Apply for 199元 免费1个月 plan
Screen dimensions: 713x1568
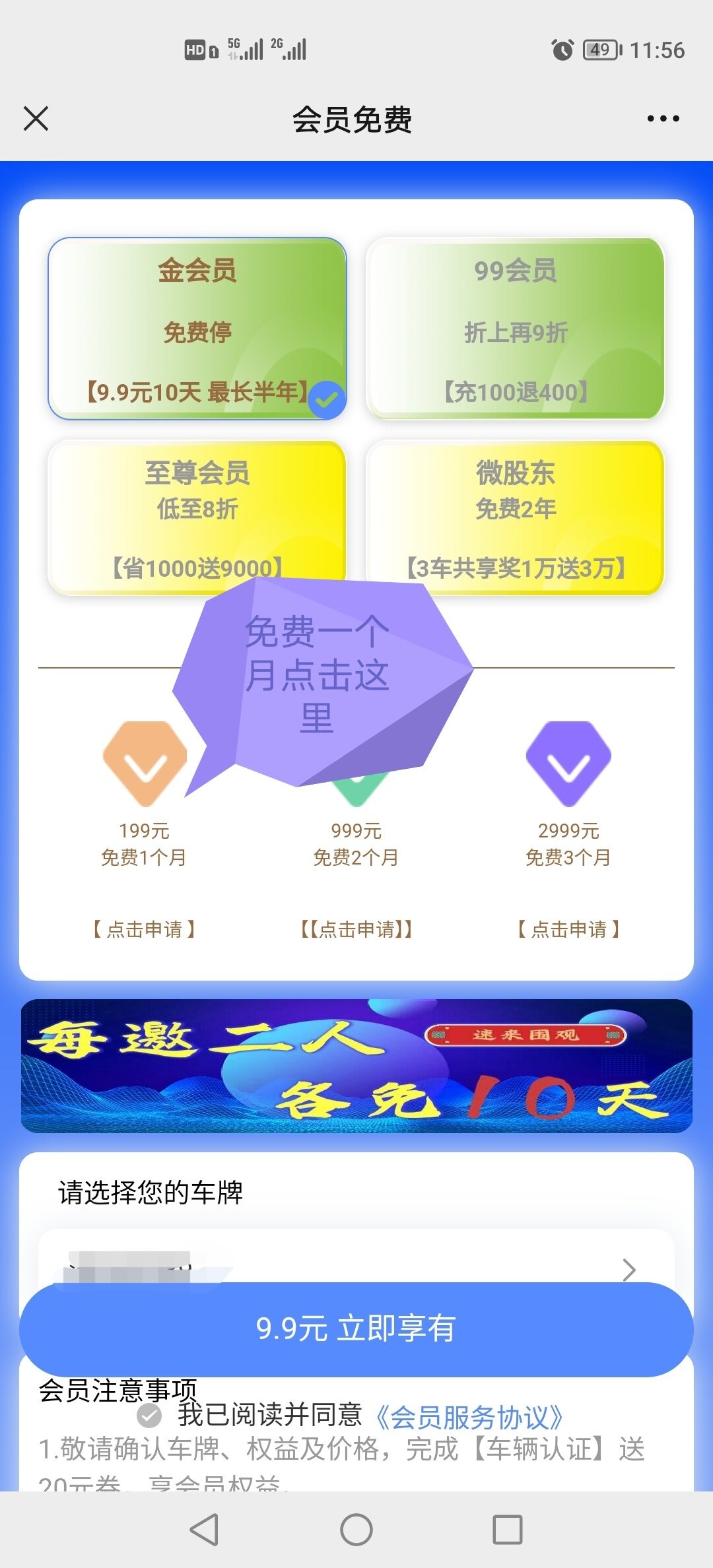point(144,929)
